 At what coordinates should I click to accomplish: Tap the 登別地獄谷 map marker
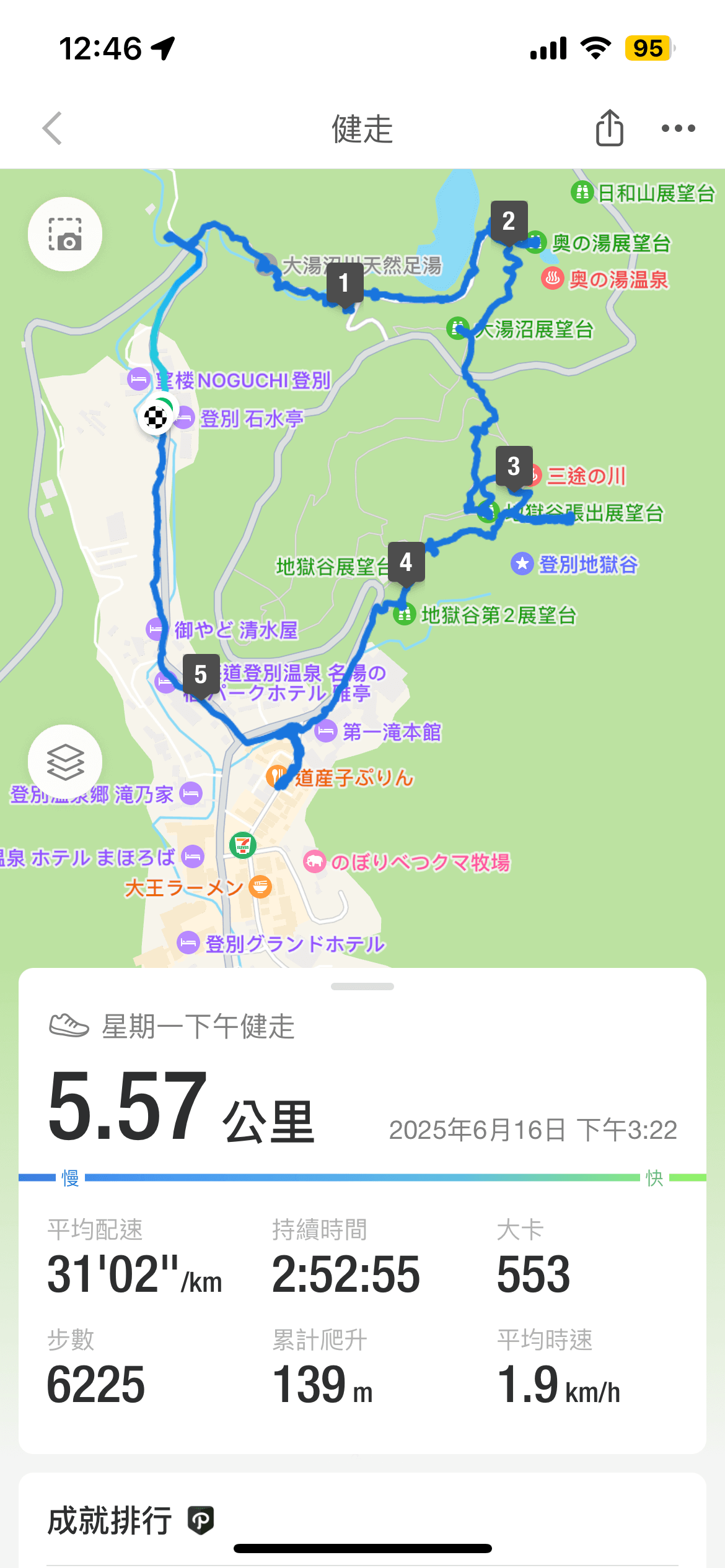(522, 564)
